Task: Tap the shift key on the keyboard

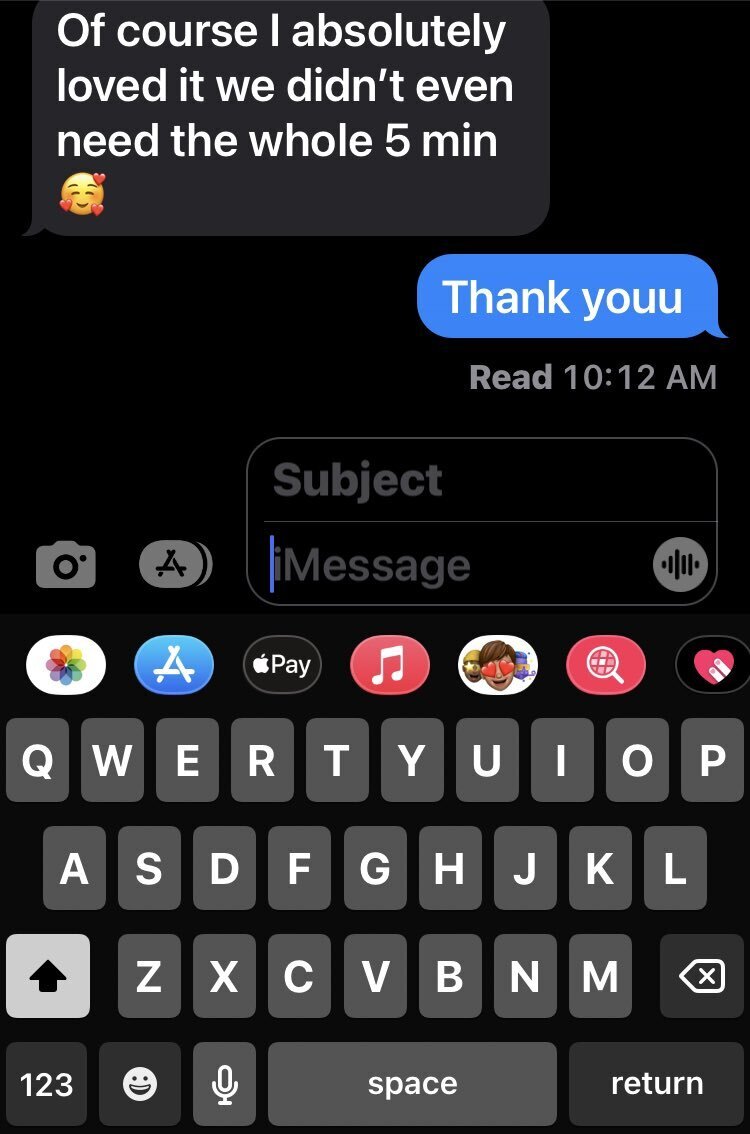Action: (47, 976)
